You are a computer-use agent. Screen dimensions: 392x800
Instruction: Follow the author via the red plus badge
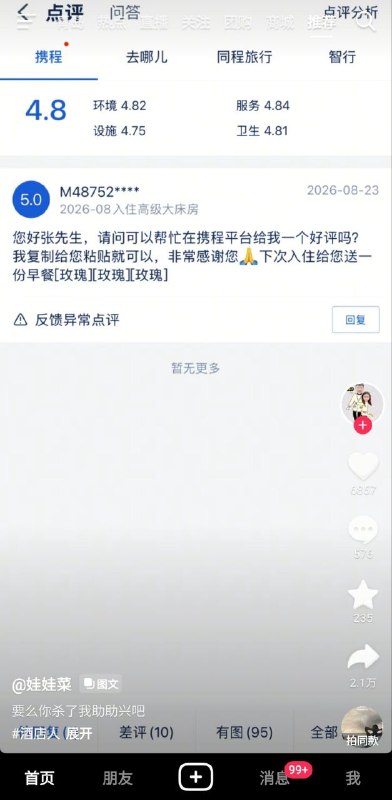[x=362, y=424]
